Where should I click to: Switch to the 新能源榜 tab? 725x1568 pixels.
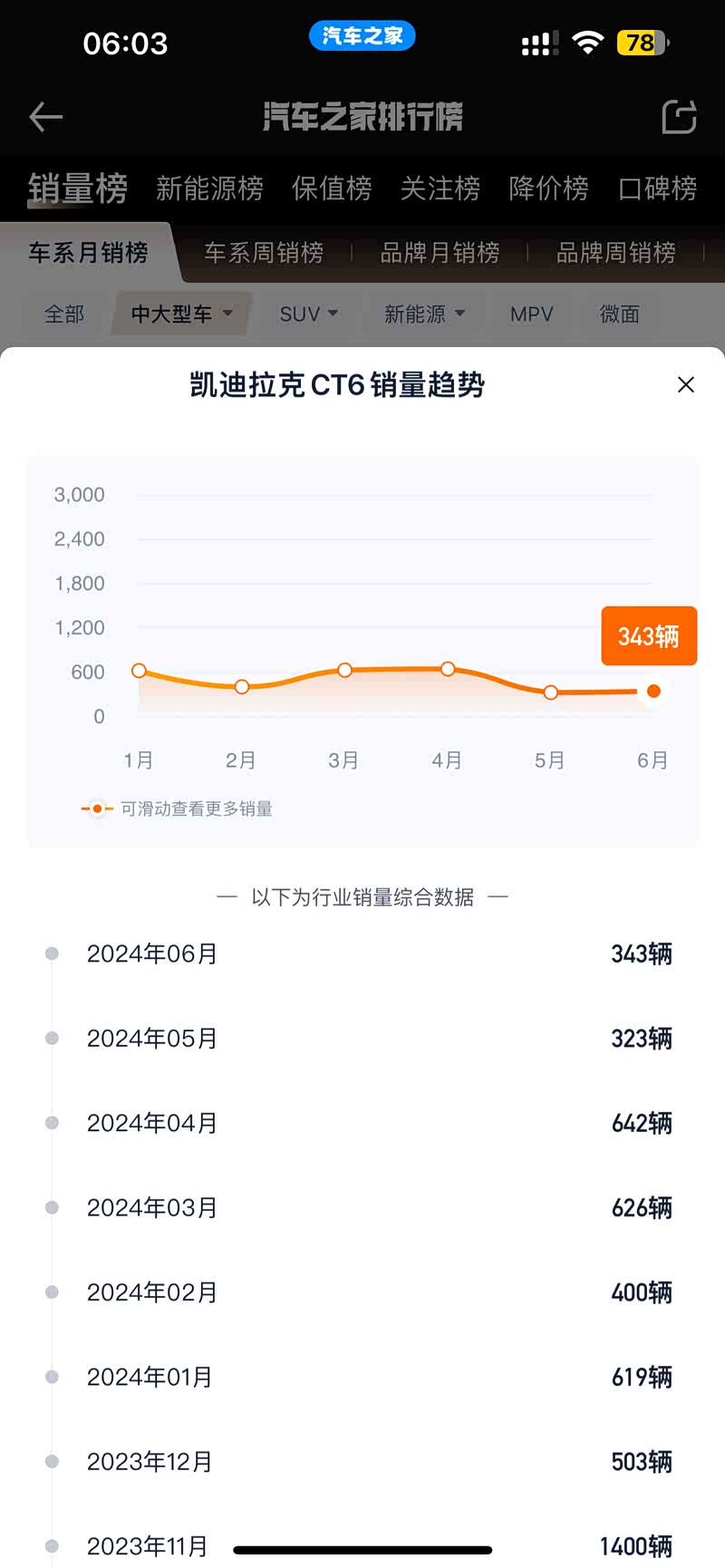[x=209, y=189]
